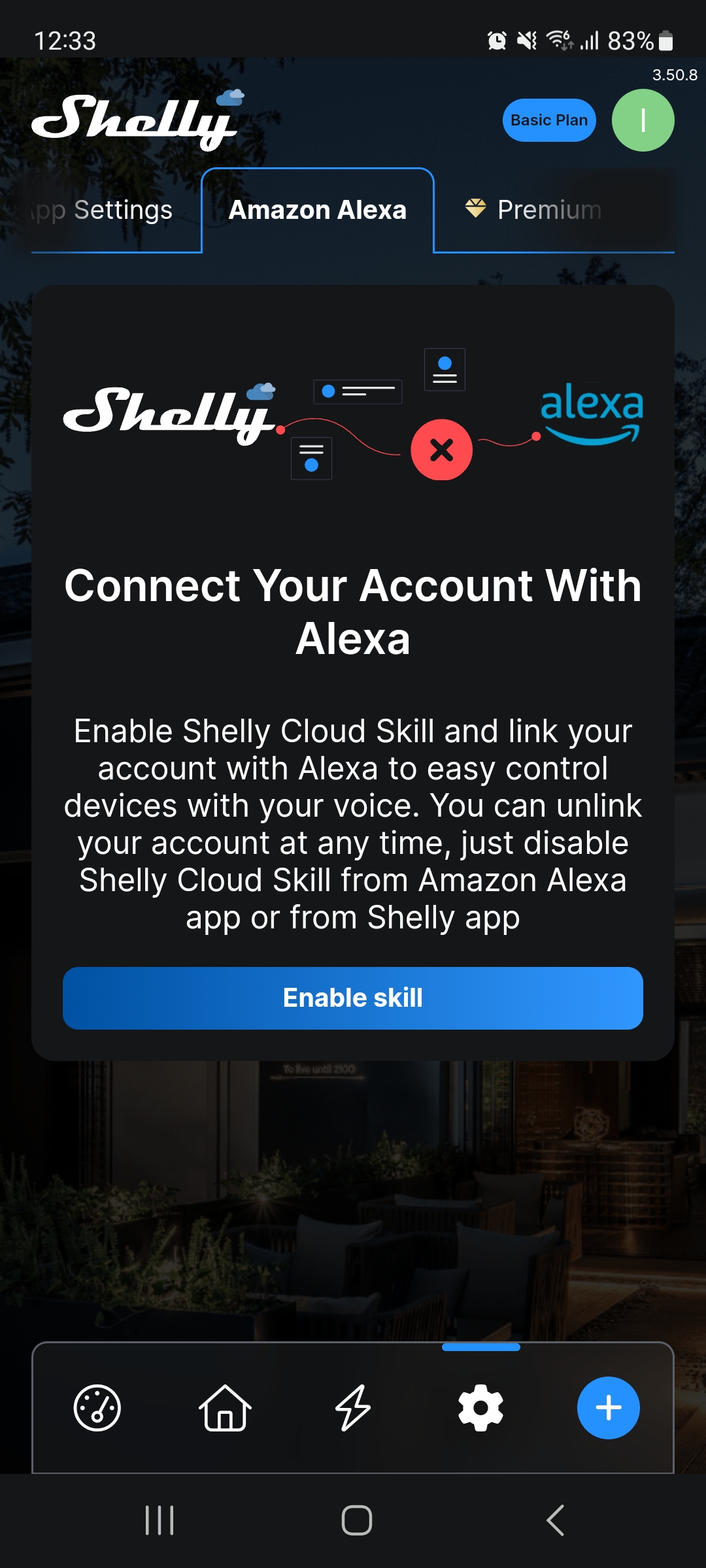Tap the Enable skill button

point(353,998)
